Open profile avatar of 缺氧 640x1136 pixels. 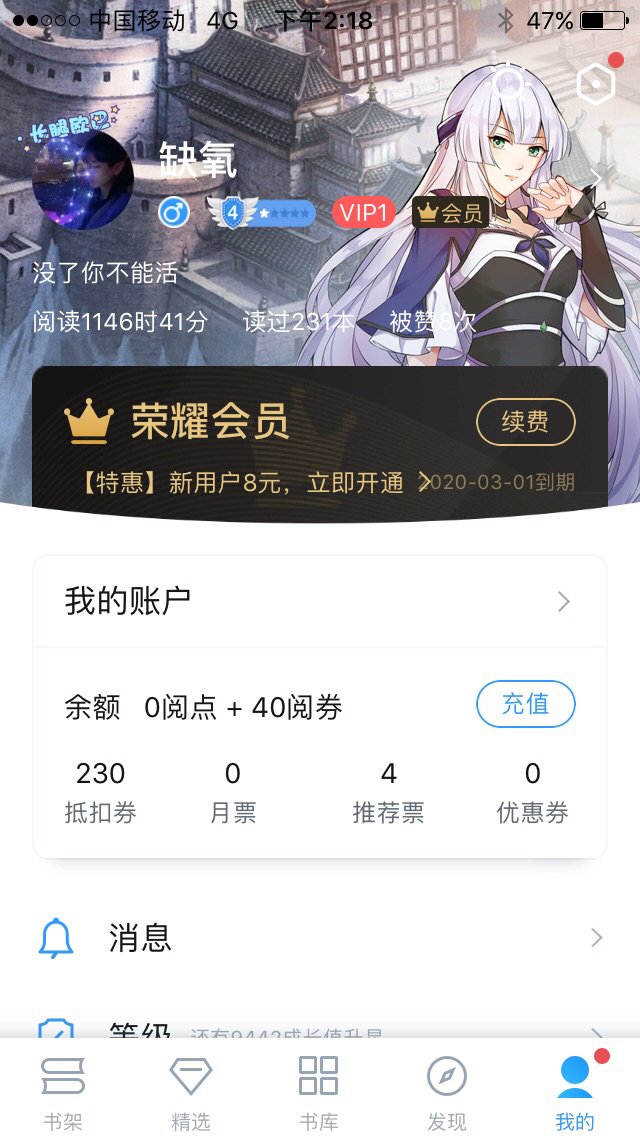pos(83,180)
